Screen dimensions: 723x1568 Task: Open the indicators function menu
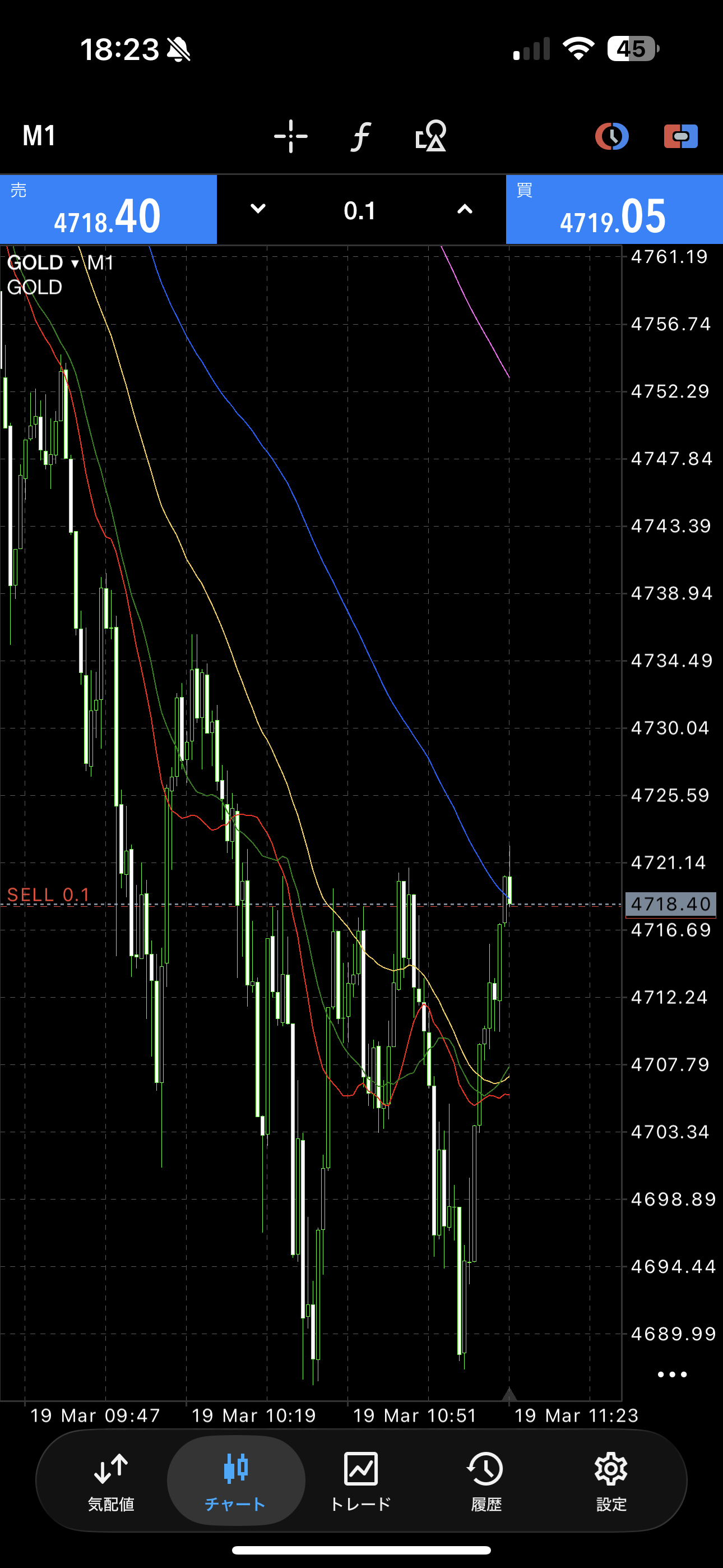coord(360,136)
